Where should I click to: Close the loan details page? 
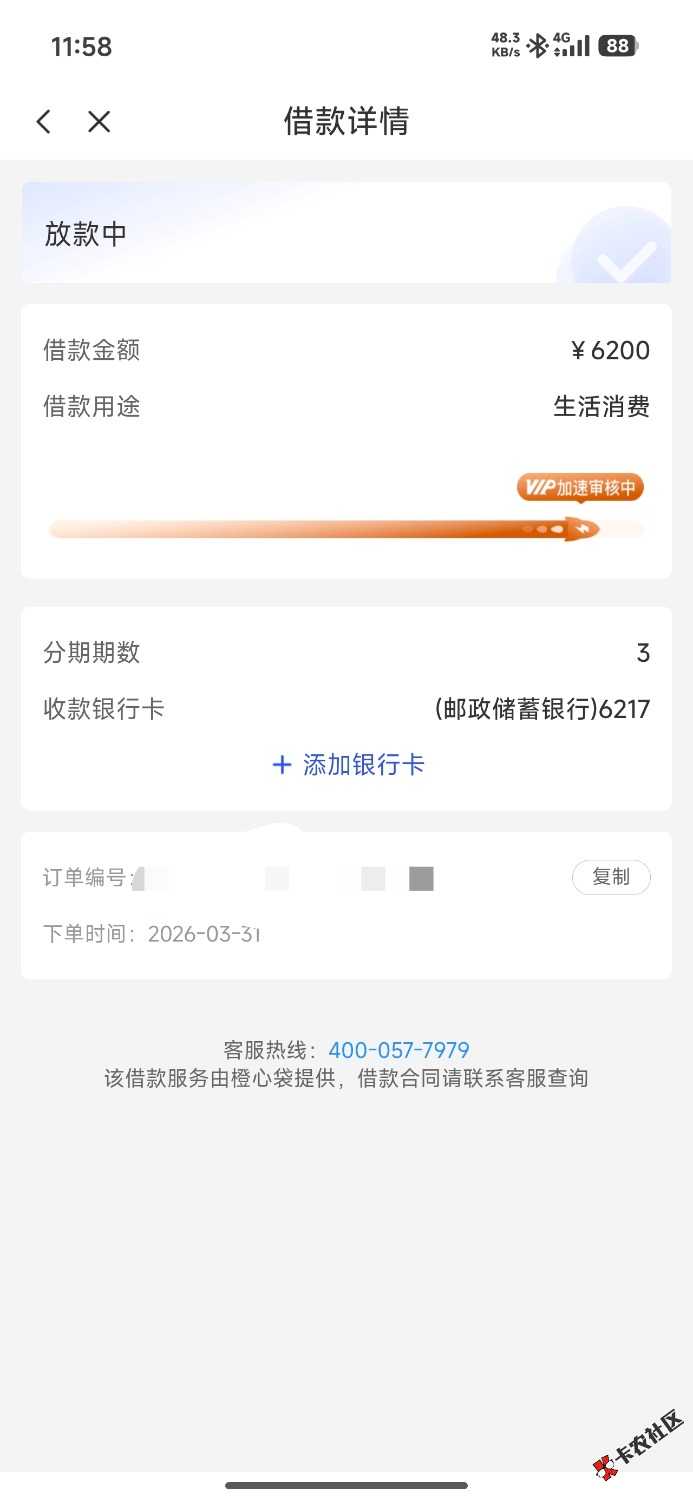[x=99, y=122]
